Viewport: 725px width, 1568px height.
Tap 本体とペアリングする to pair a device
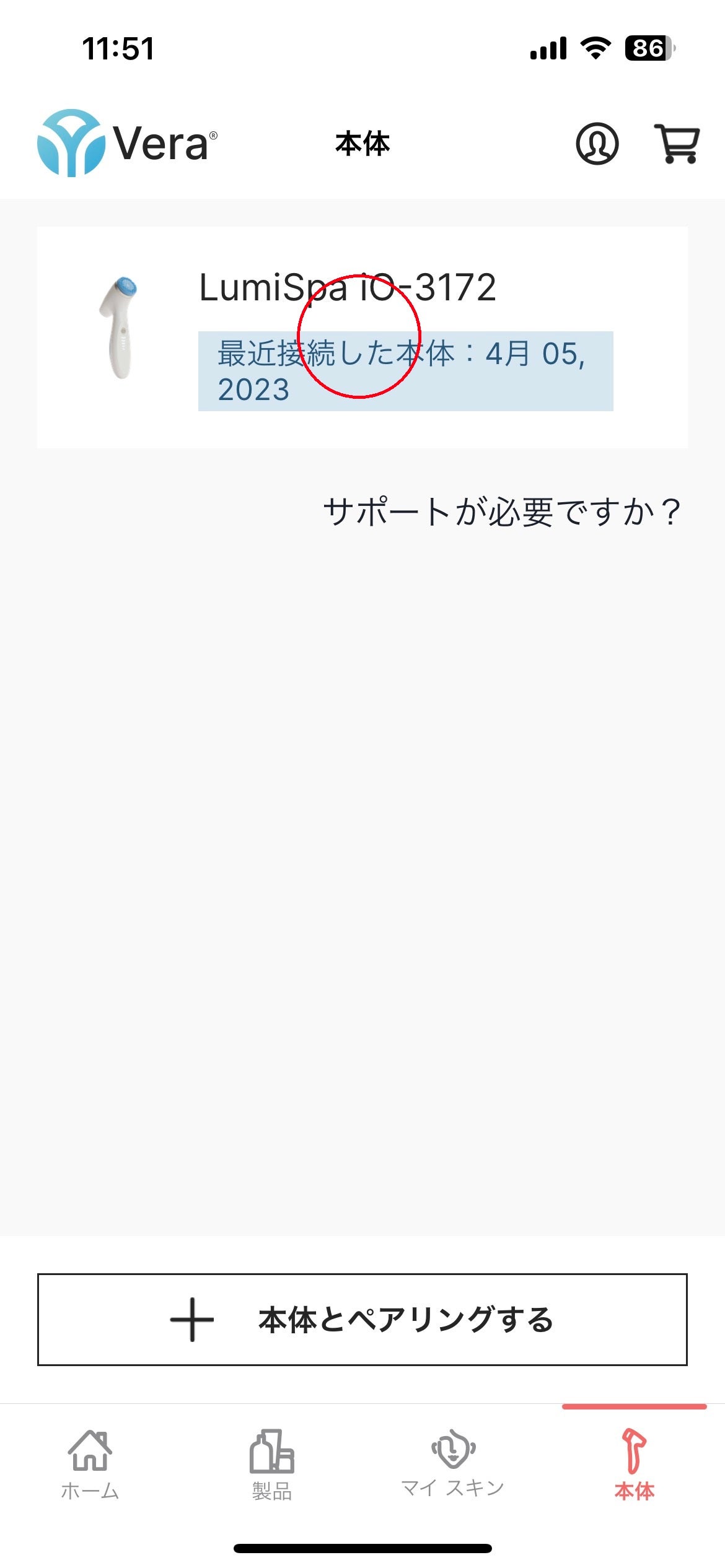362,1320
